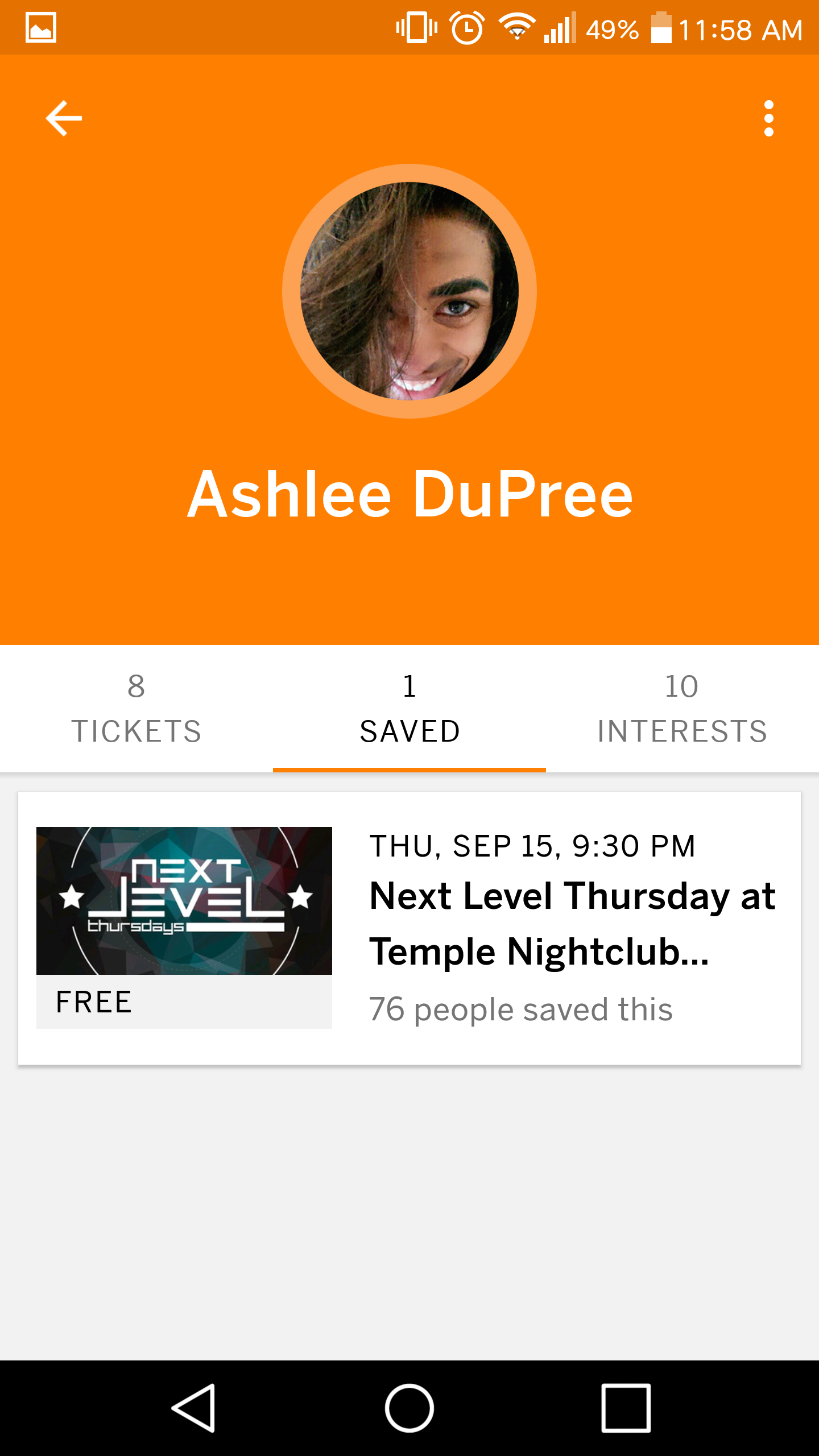Select the Saved tab
The image size is (819, 1456).
[x=409, y=709]
